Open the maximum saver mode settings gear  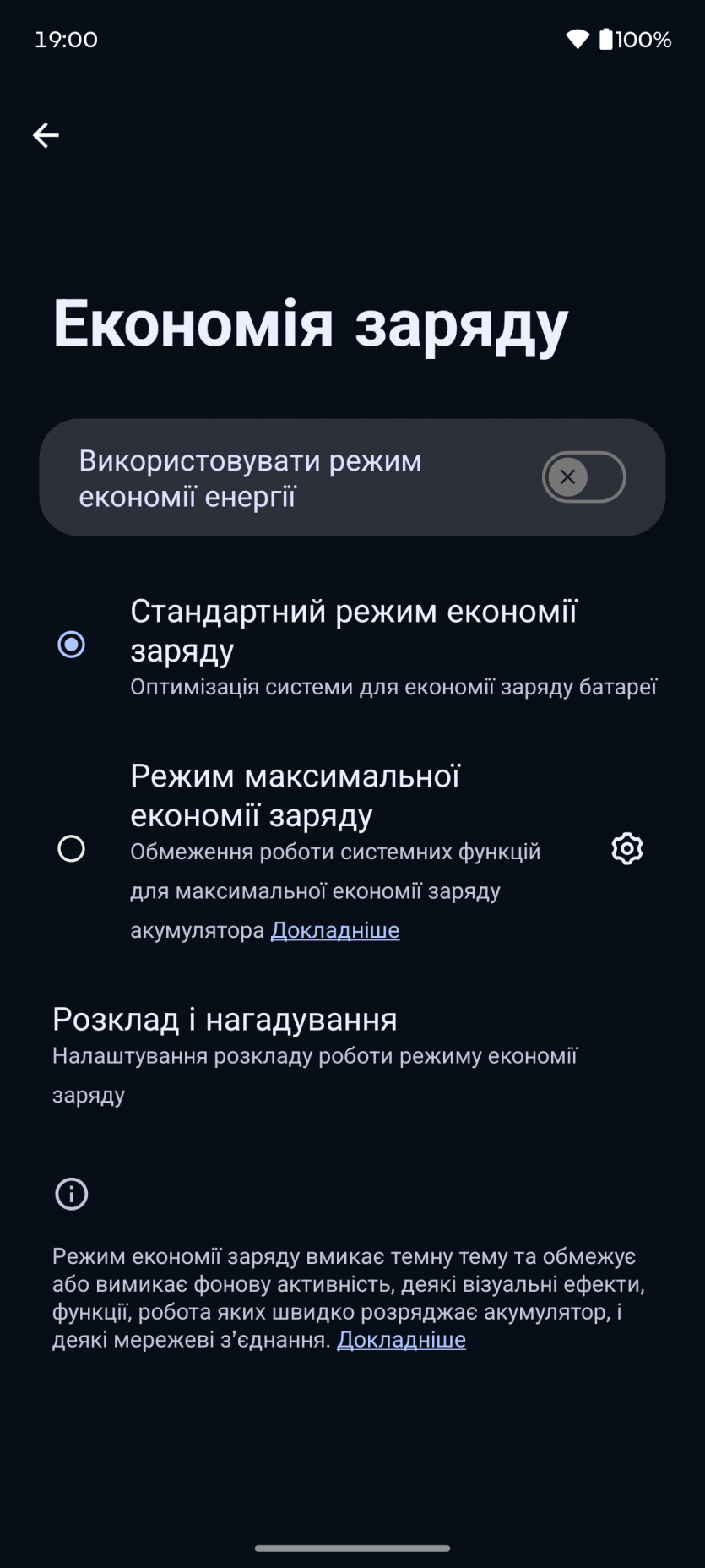point(626,848)
